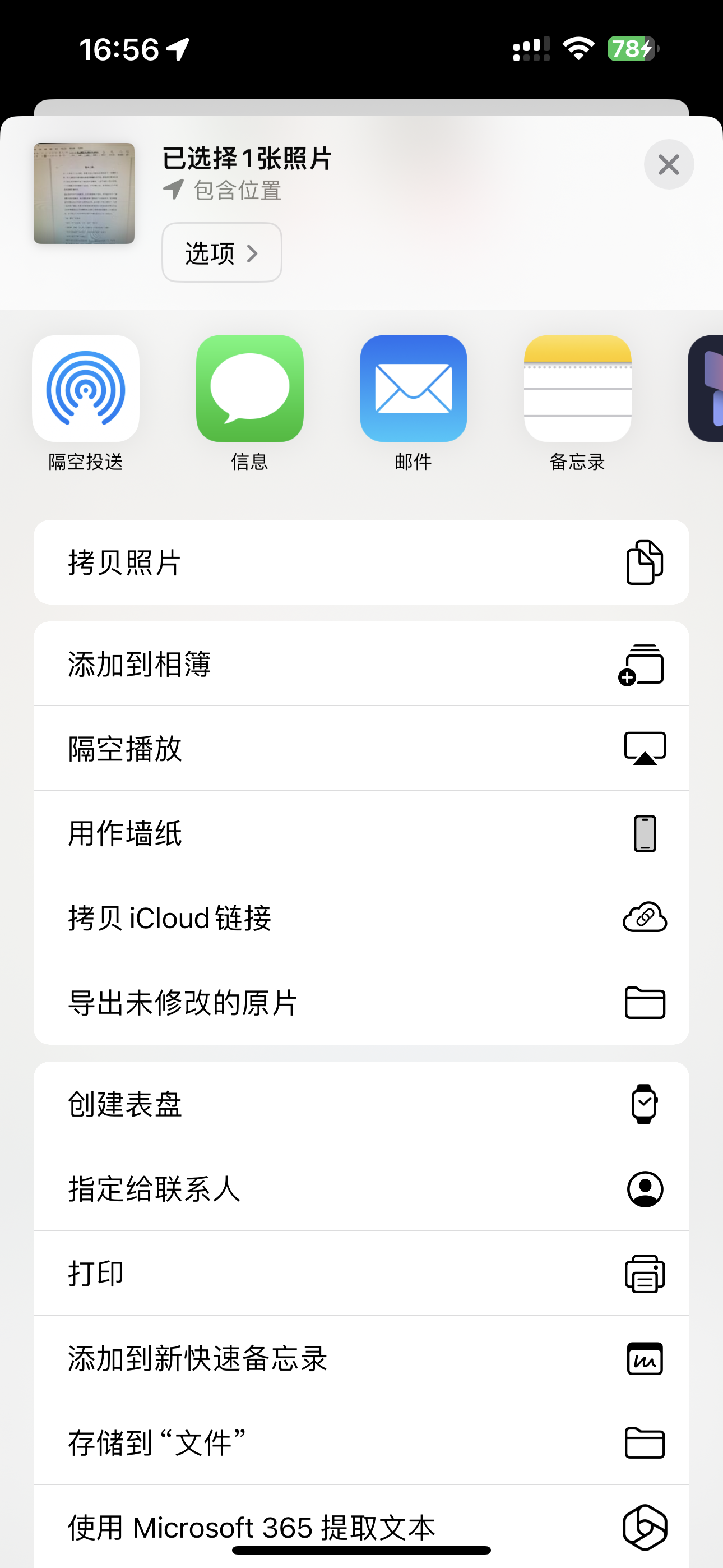Select 拷贝照片 to copy the photo
This screenshot has width=723, height=1568.
pos(361,562)
